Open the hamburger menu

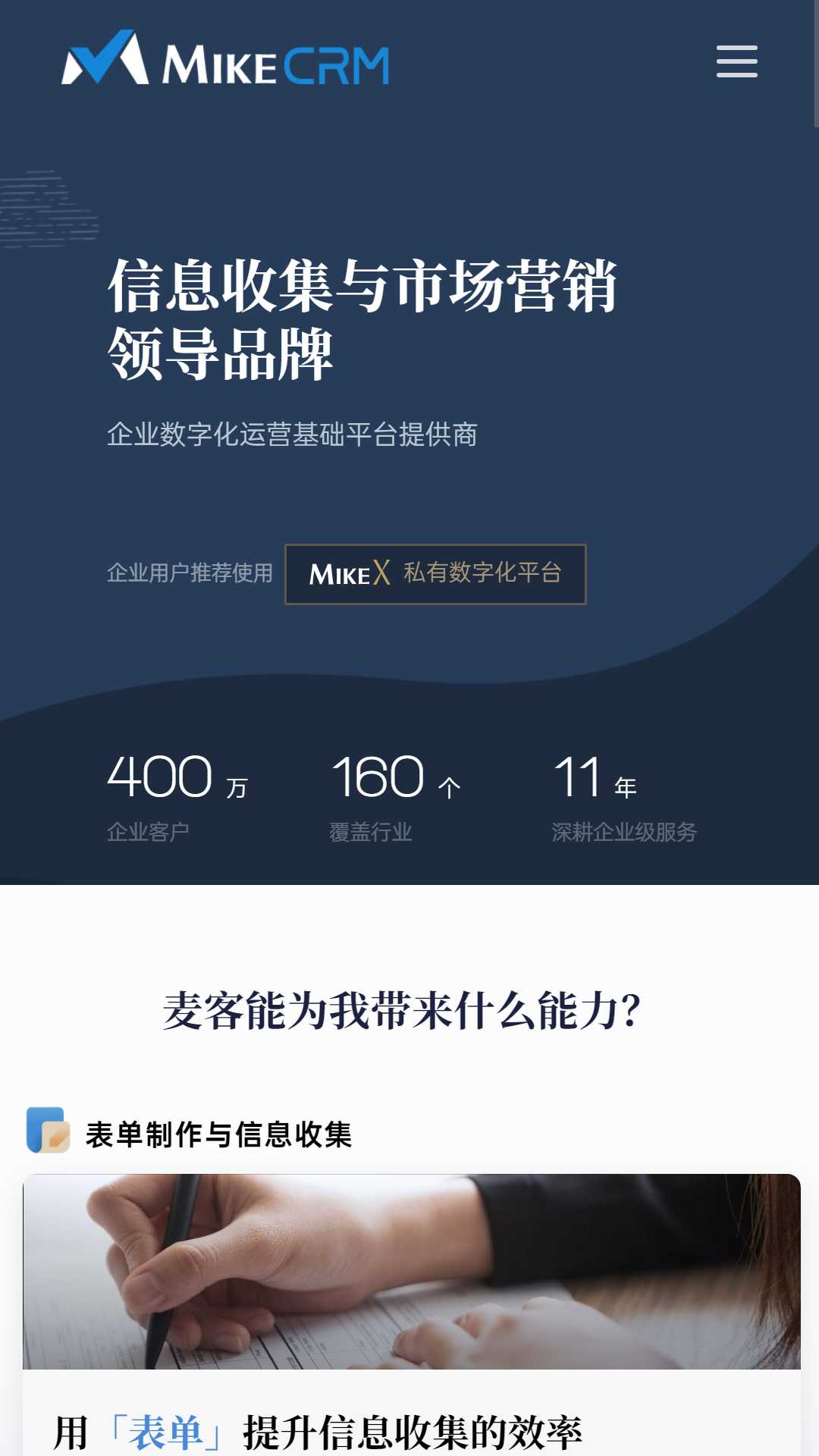tap(736, 61)
